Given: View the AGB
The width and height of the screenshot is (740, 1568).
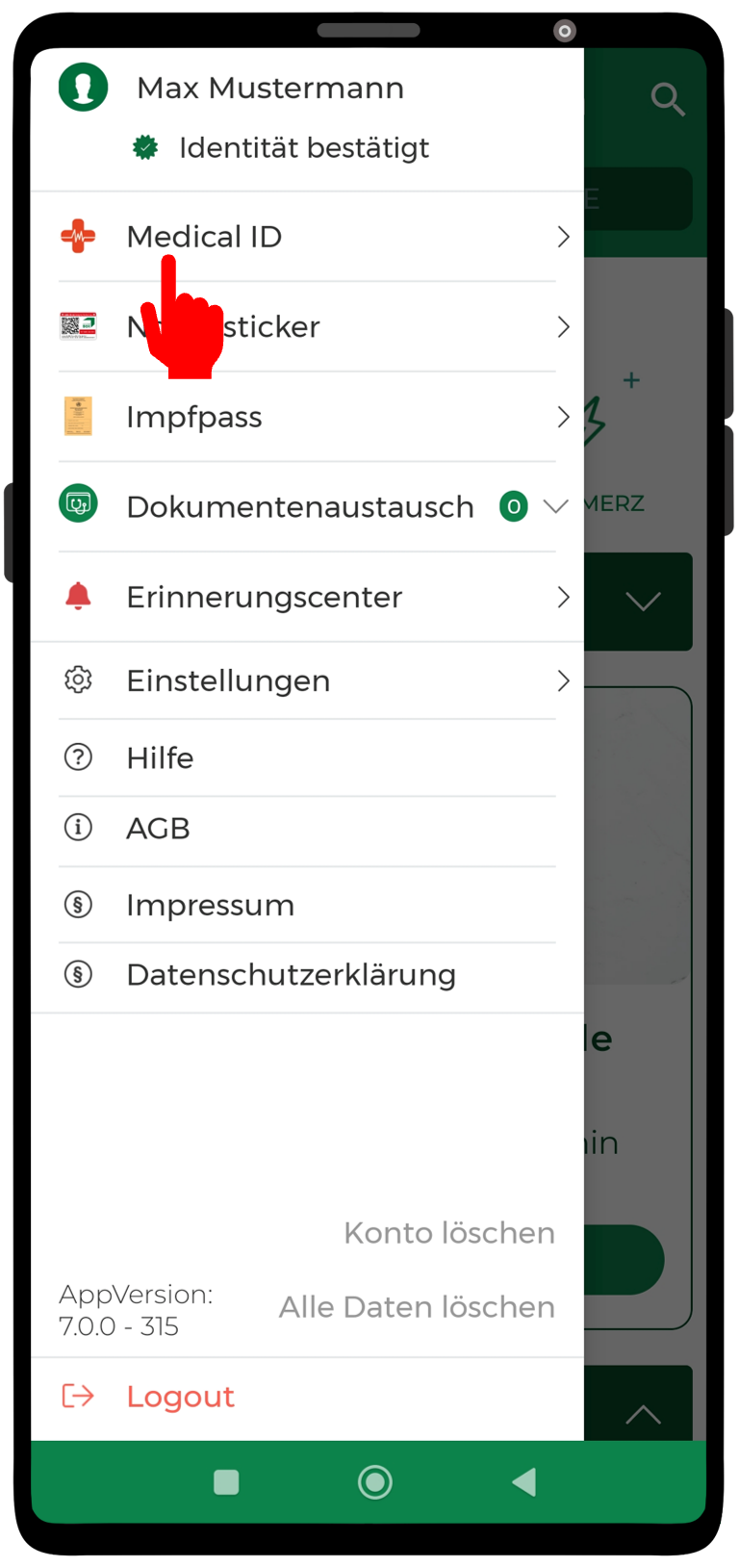Looking at the screenshot, I should point(307,828).
